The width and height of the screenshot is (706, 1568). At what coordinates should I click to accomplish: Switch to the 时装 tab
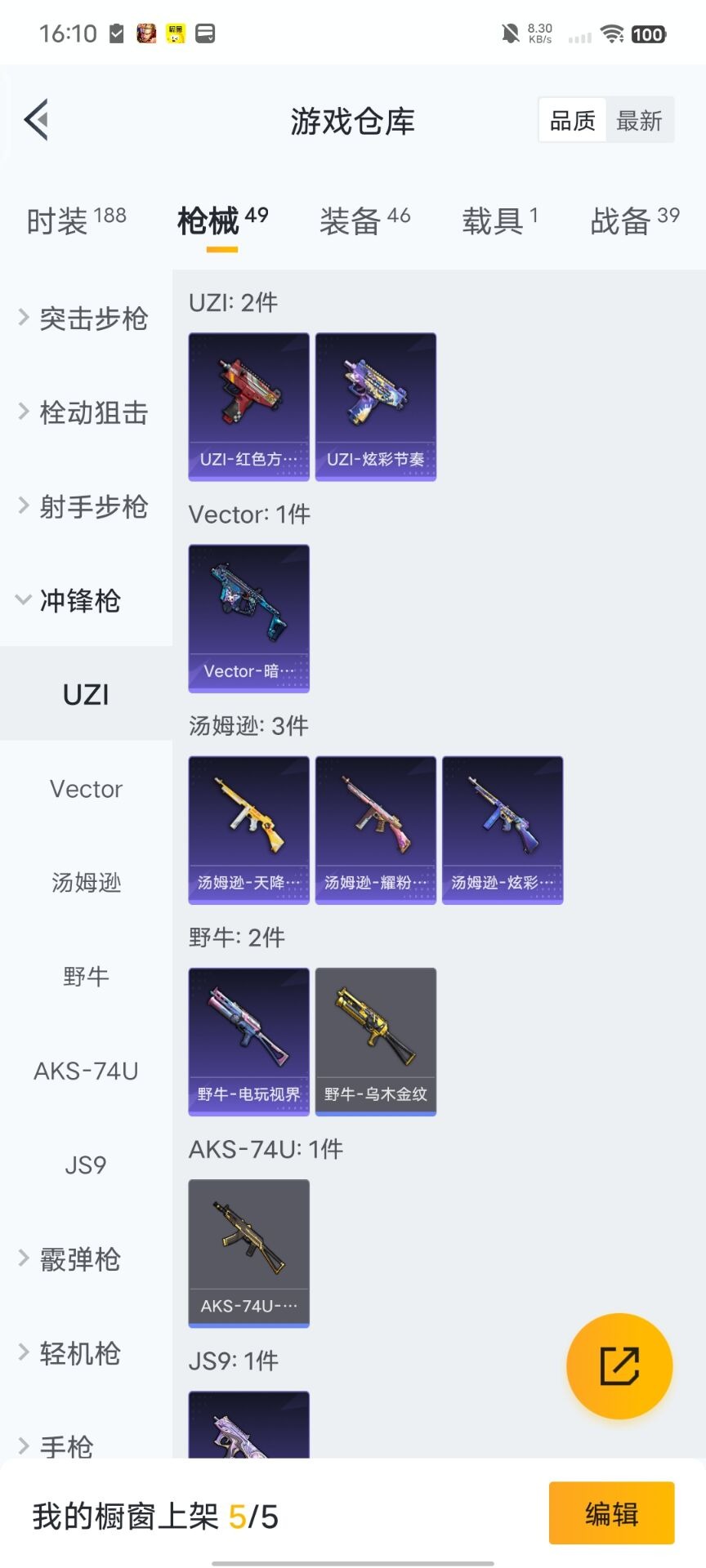pyautogui.click(x=76, y=220)
